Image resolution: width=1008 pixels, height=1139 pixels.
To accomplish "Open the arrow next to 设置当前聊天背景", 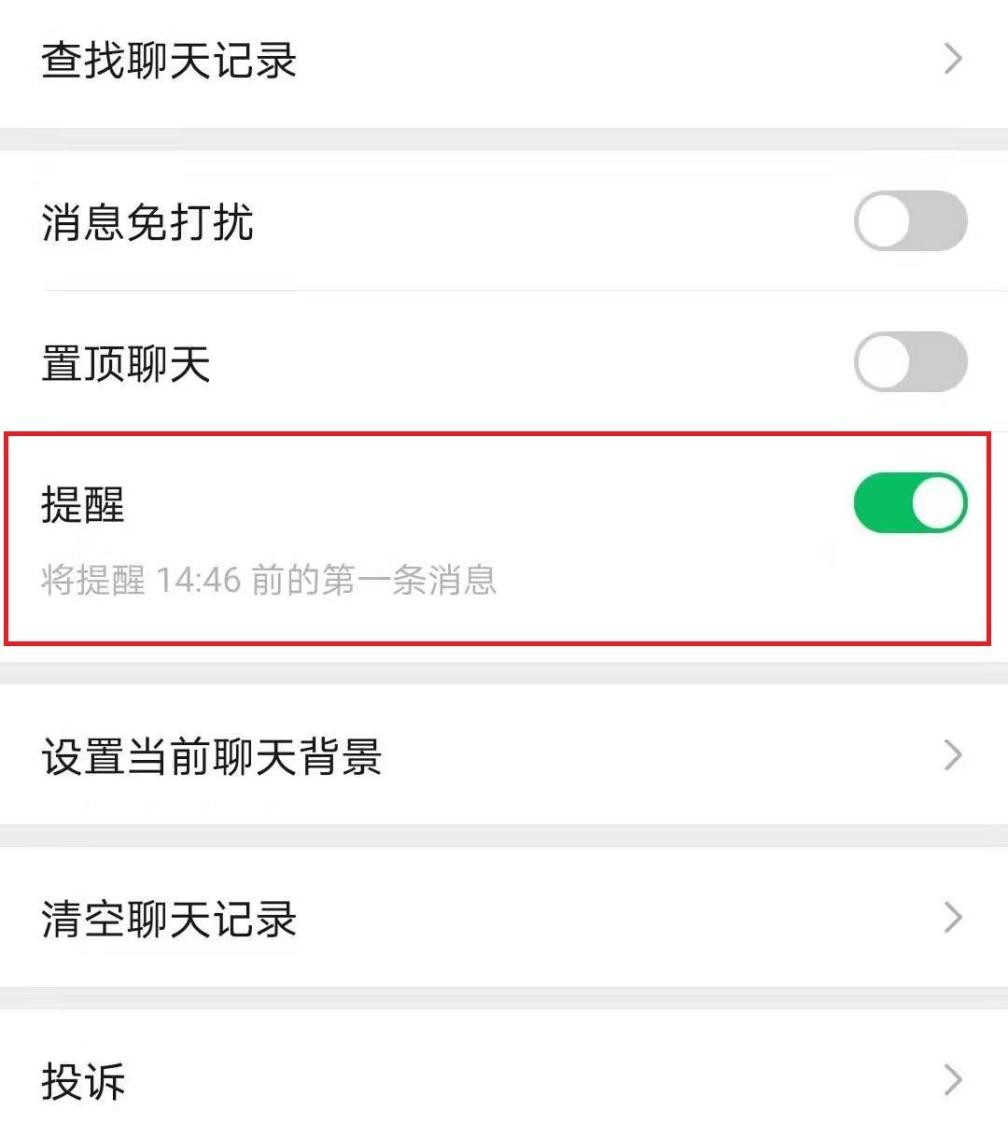I will tap(953, 757).
